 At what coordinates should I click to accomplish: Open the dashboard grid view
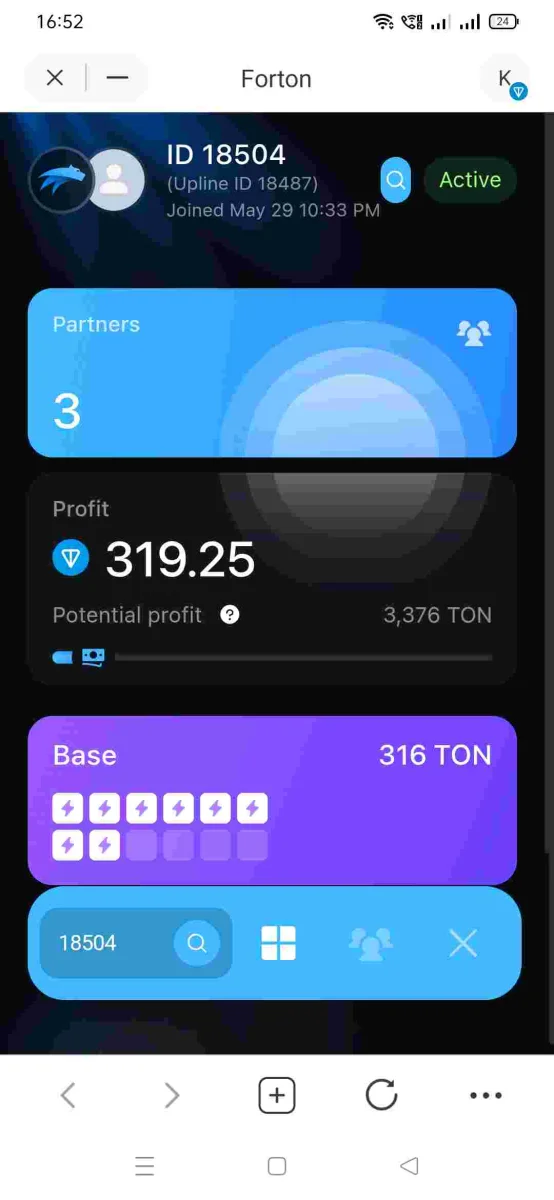click(279, 943)
